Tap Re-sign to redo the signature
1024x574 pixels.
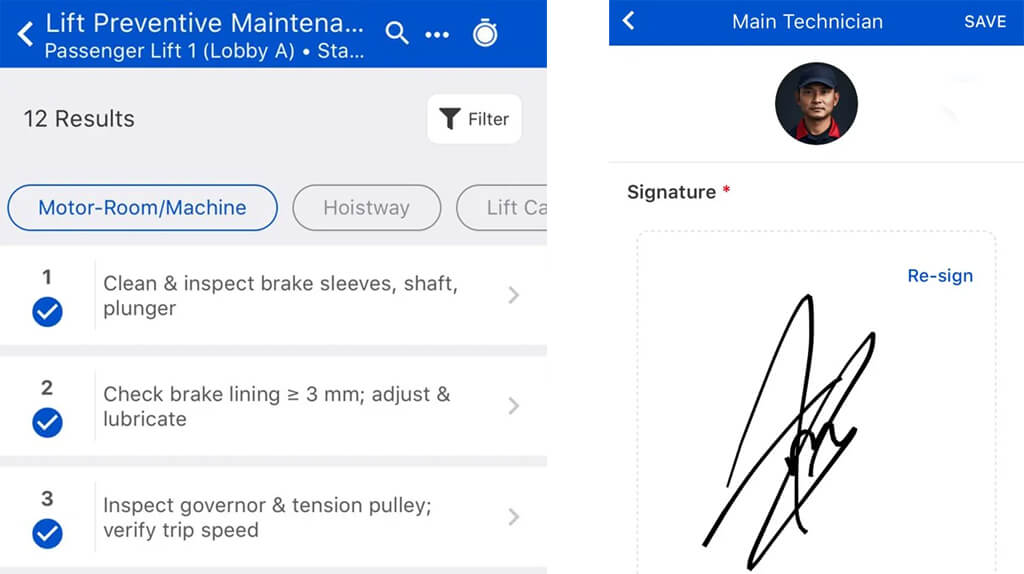939,276
